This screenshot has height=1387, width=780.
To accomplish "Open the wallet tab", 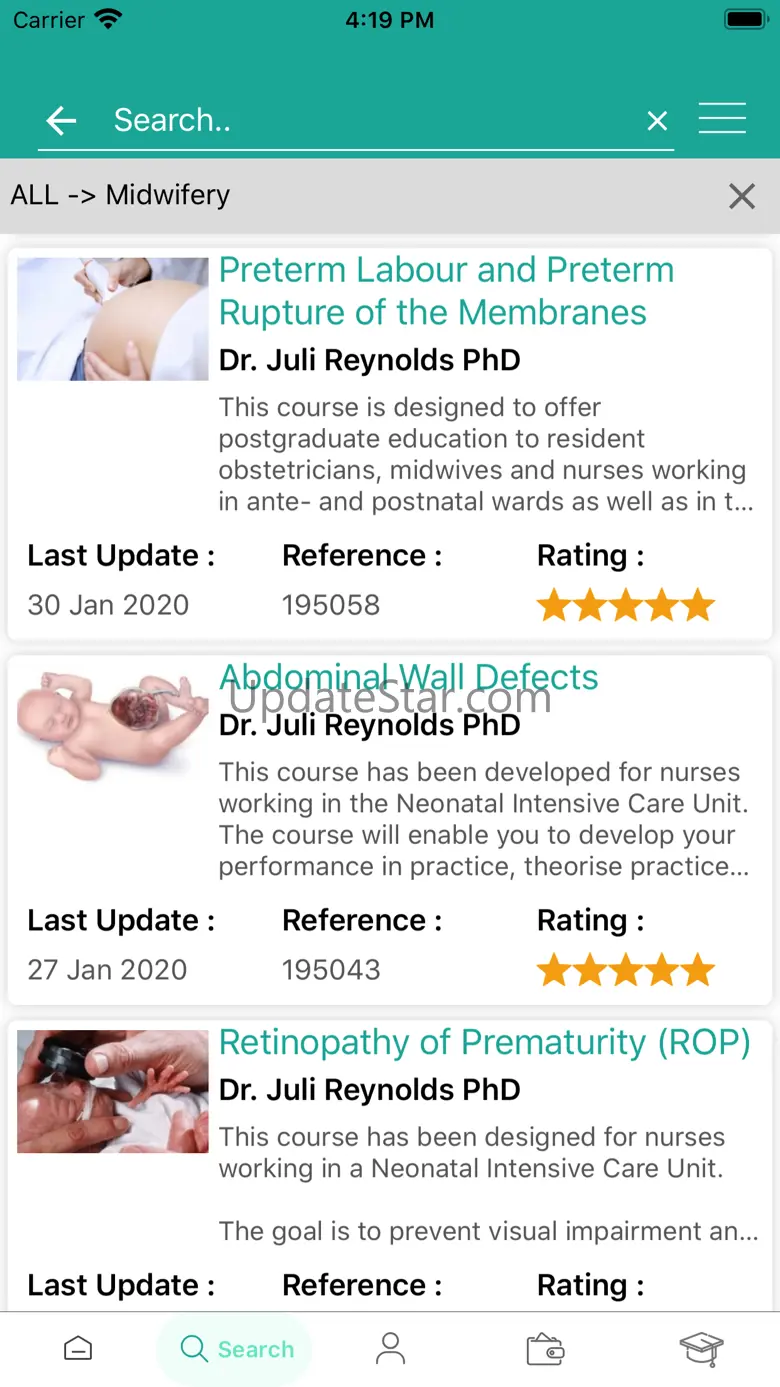I will point(545,1349).
